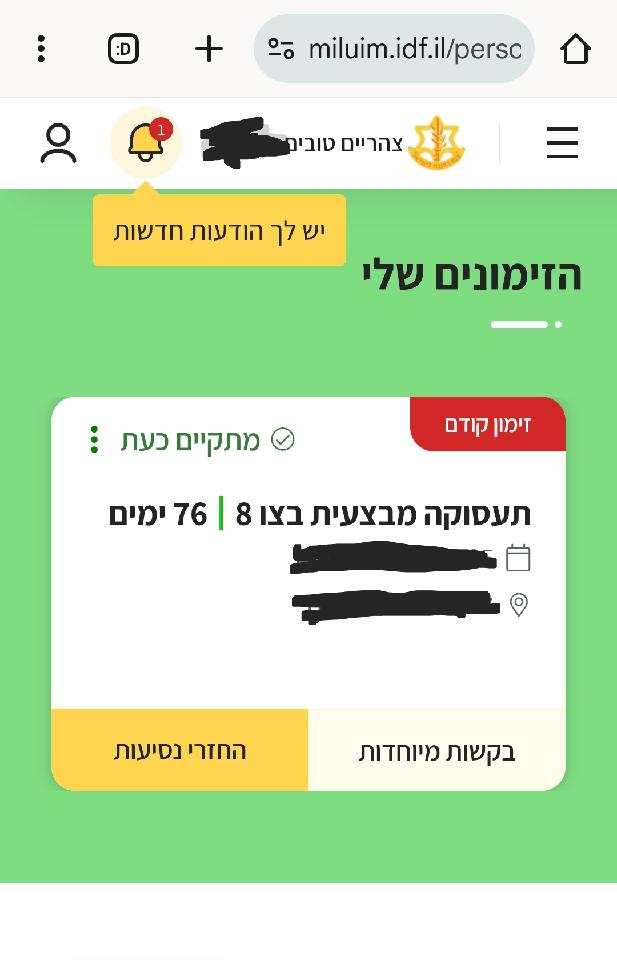
Task: Tap the יש לך הודעות חדשות tooltip
Action: 219,231
